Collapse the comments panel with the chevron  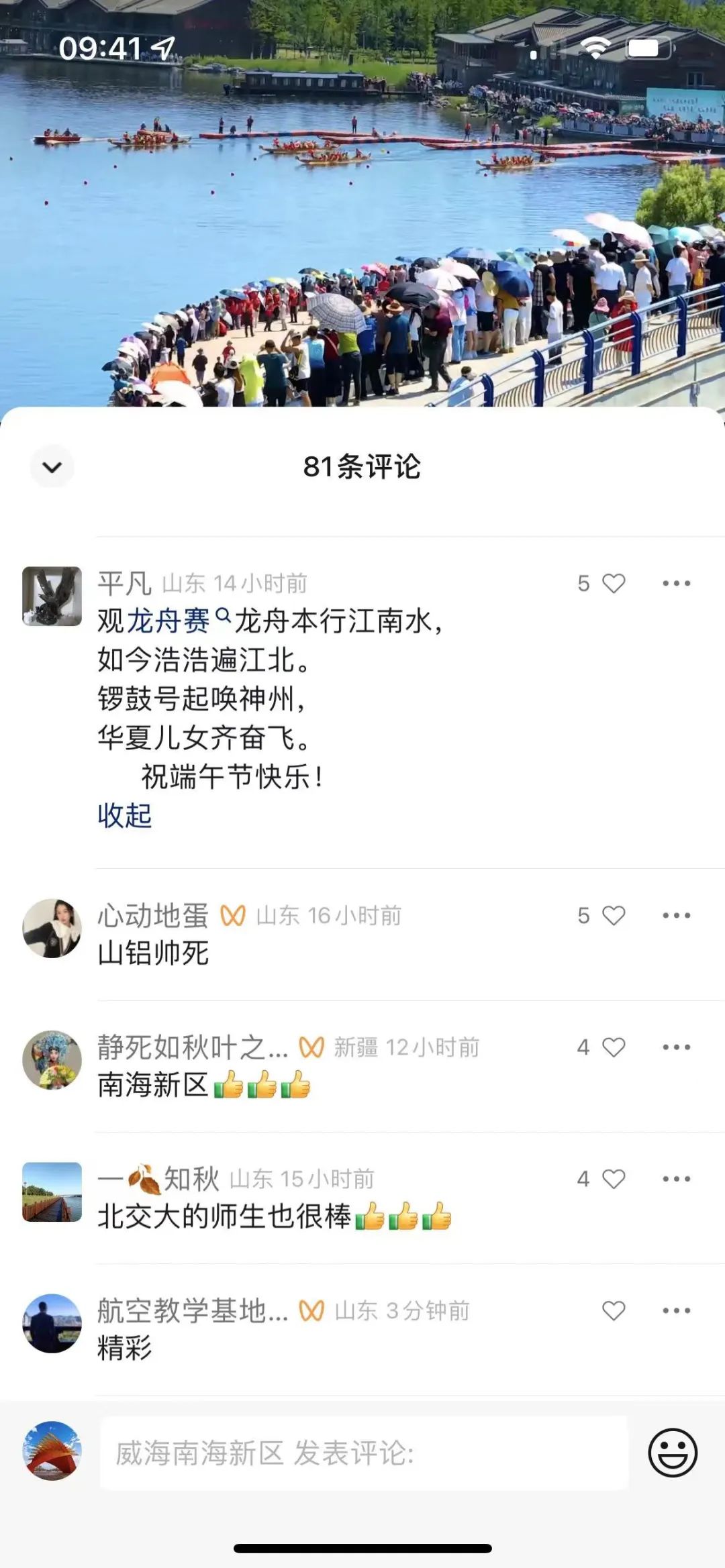52,466
